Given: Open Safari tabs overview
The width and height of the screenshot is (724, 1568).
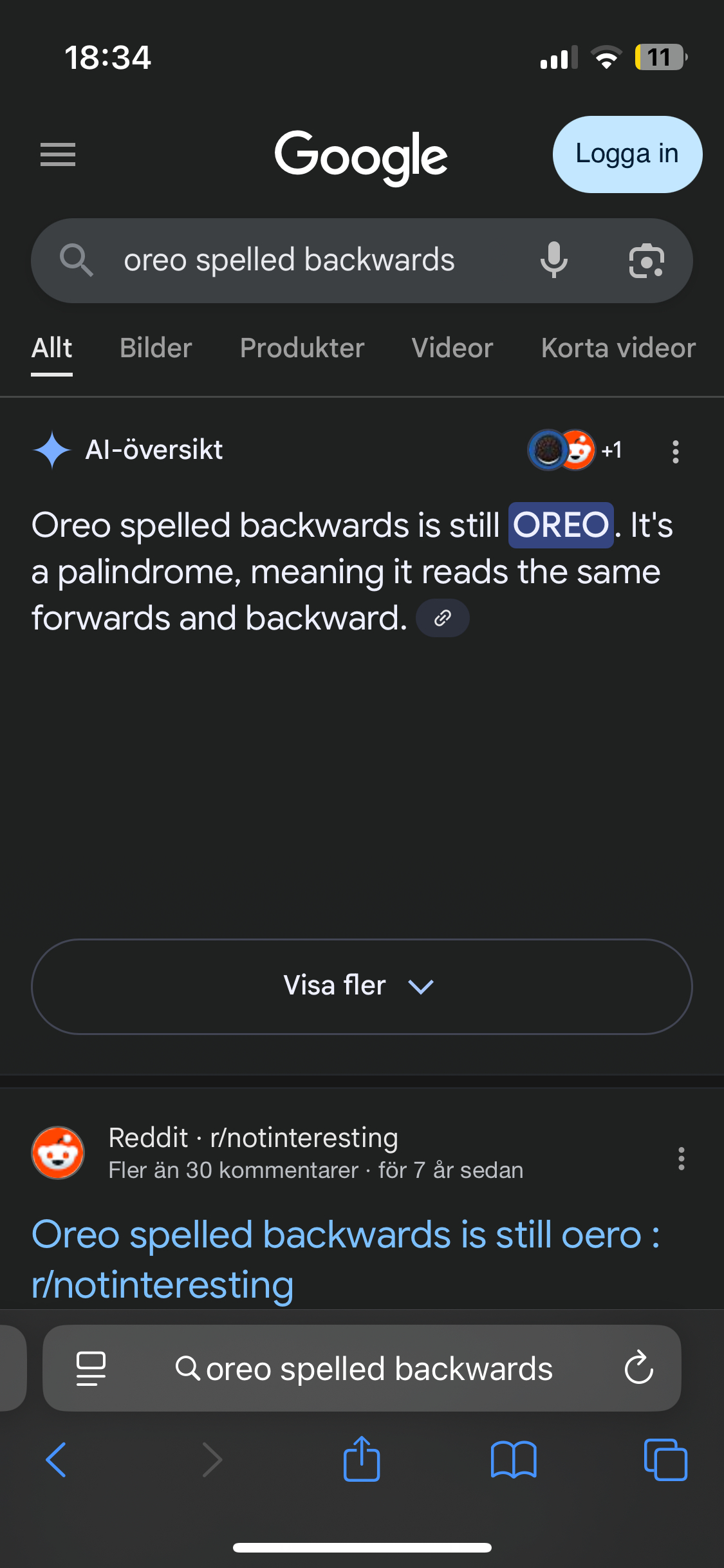Looking at the screenshot, I should pyautogui.click(x=665, y=1459).
